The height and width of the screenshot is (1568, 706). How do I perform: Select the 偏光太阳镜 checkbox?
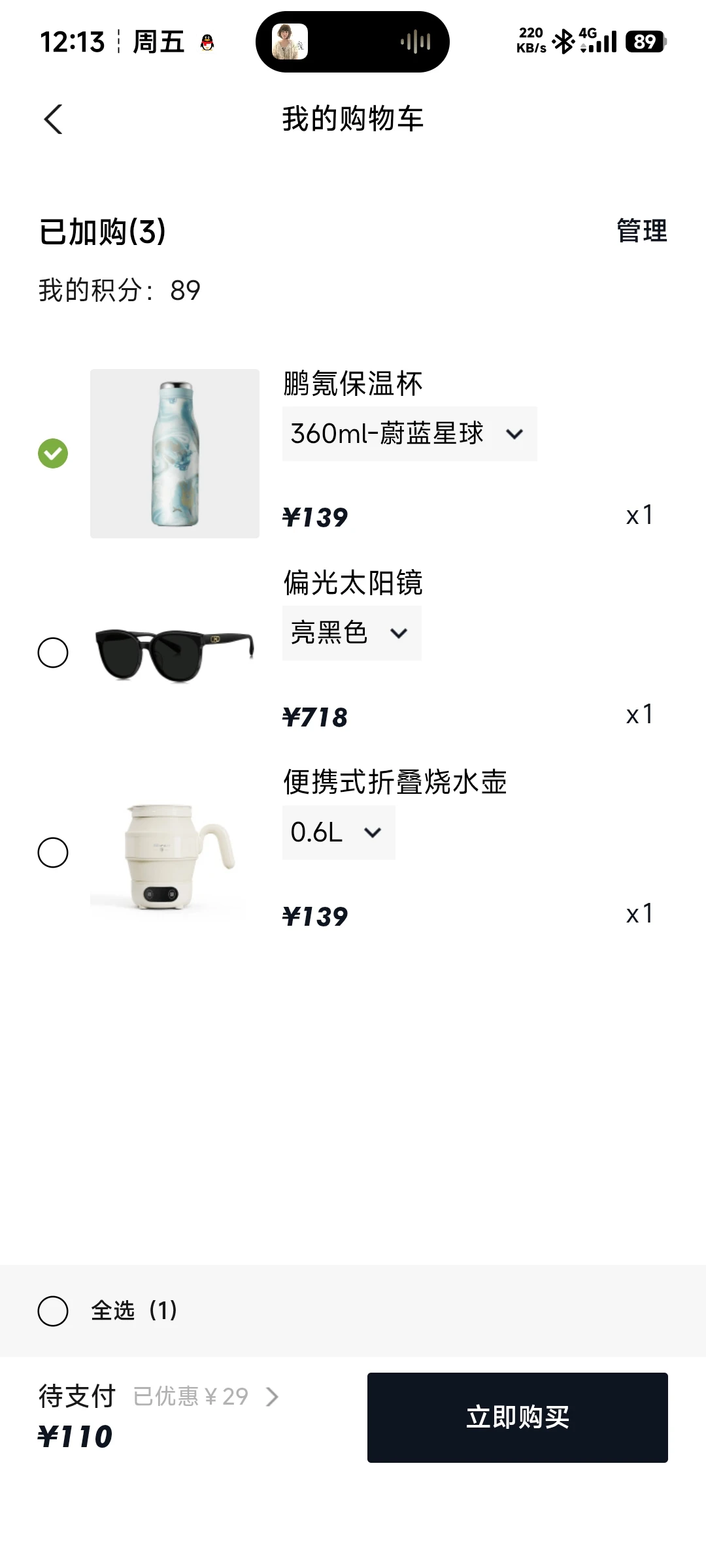point(53,653)
